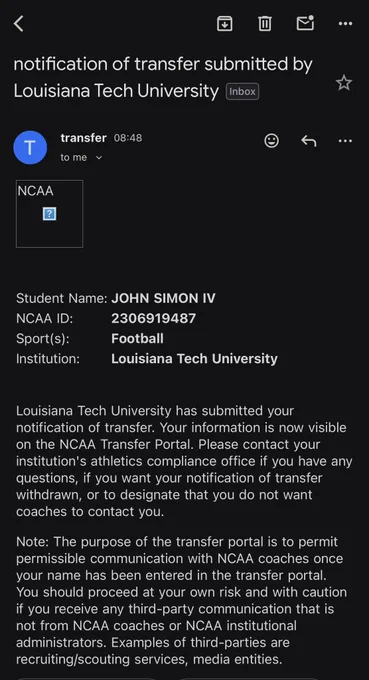The image size is (369, 680).
Task: Archive this email
Action: (225, 23)
